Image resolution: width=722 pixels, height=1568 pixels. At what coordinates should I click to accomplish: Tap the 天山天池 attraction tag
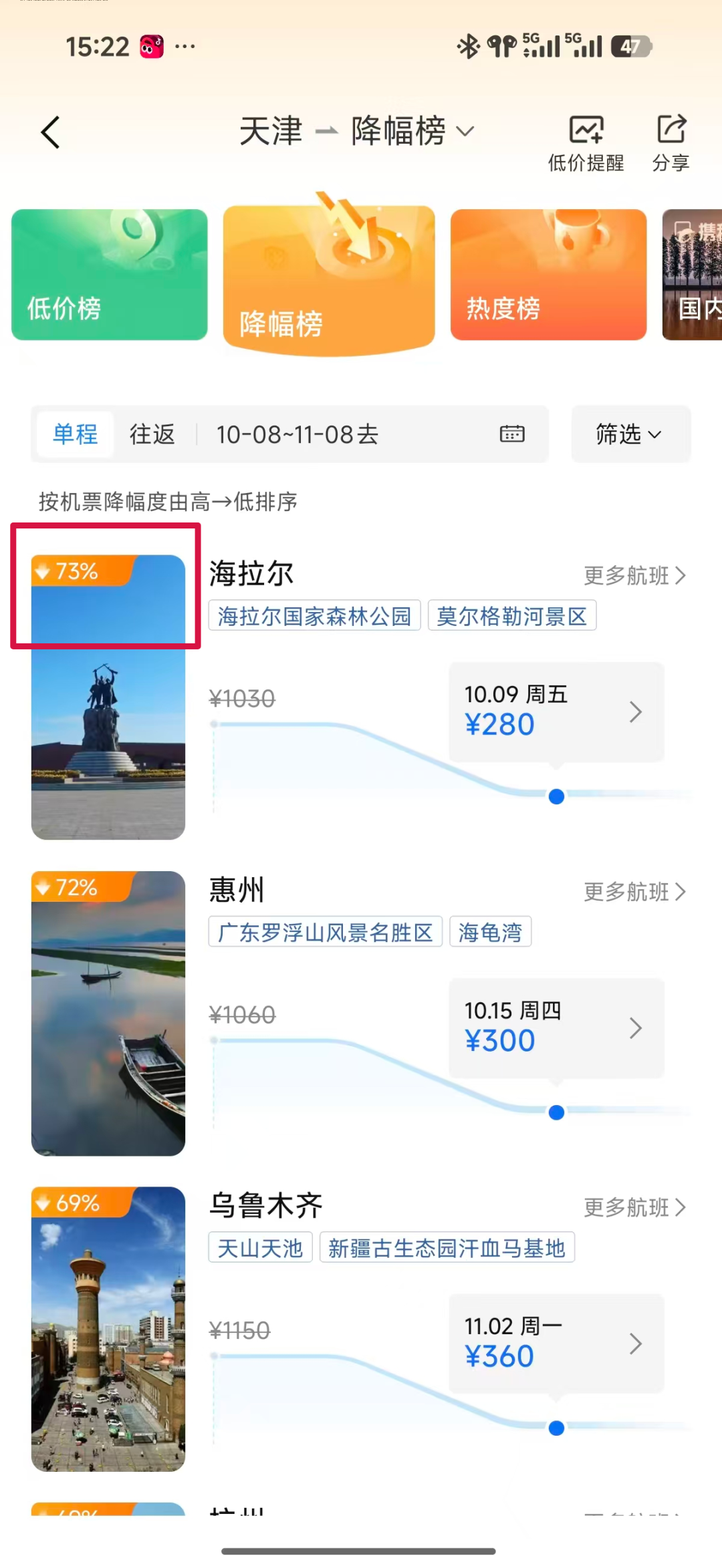click(260, 1247)
